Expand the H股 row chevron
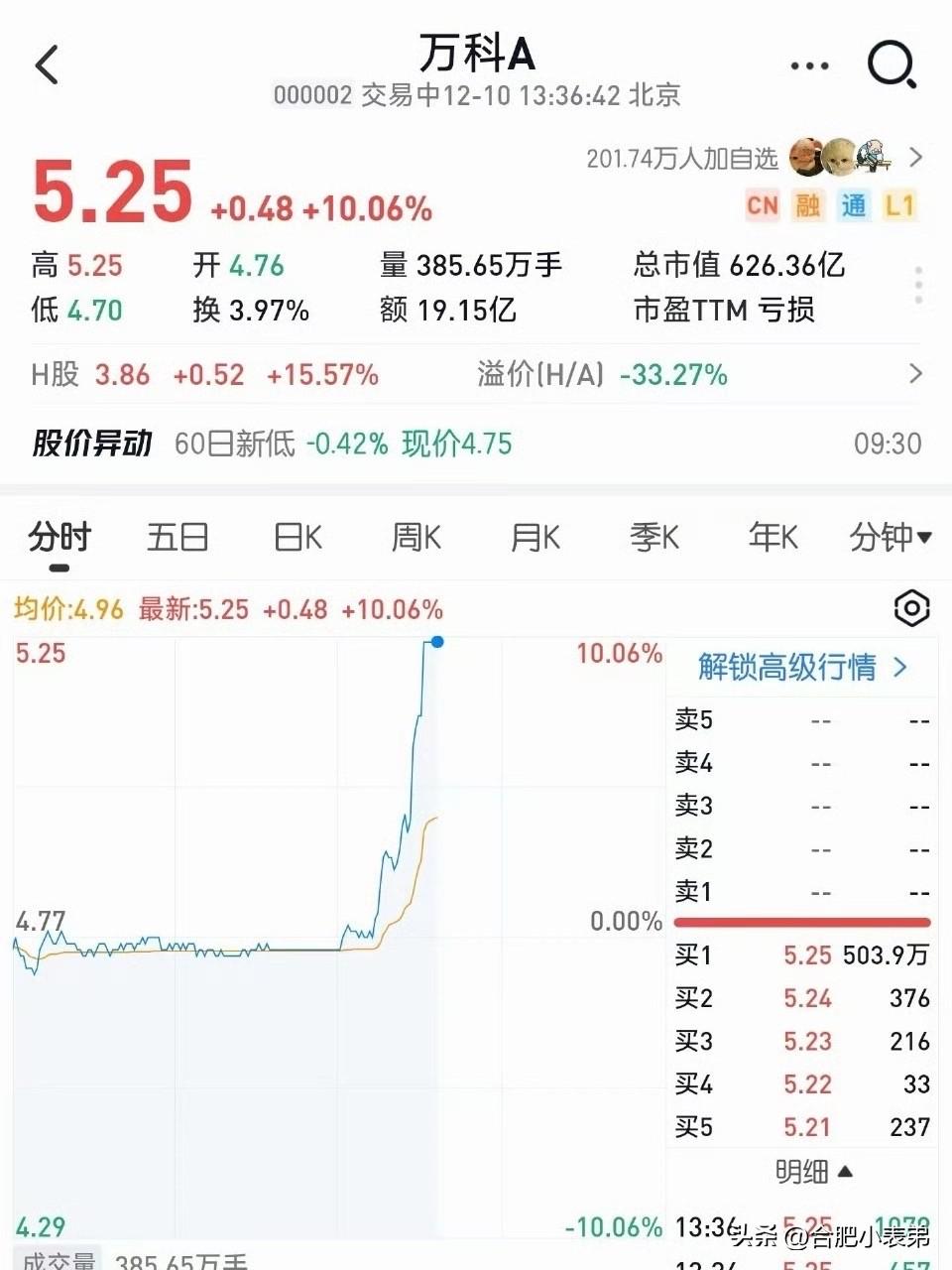Image resolution: width=952 pixels, height=1270 pixels. 915,375
